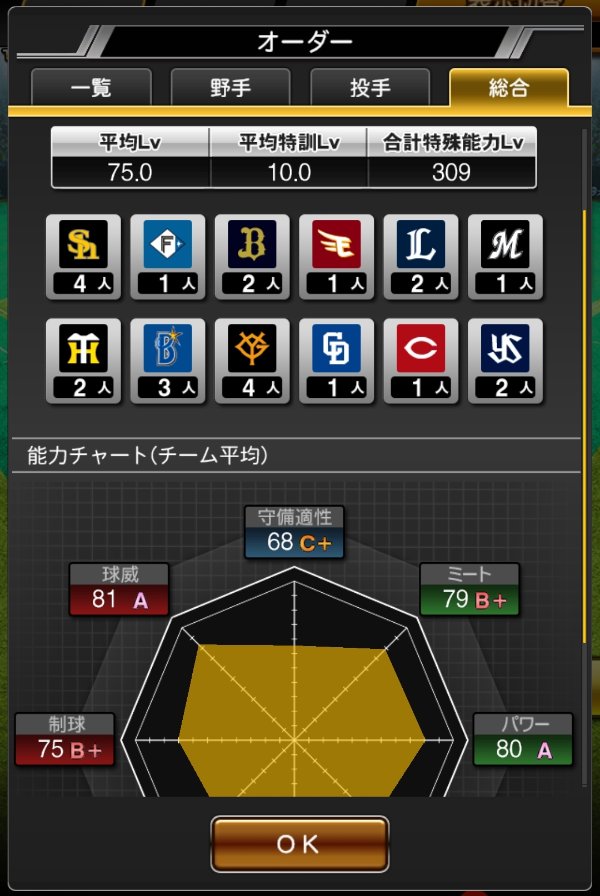Select the 投手 tab
Image resolution: width=600 pixels, height=896 pixels.
pyautogui.click(x=370, y=87)
